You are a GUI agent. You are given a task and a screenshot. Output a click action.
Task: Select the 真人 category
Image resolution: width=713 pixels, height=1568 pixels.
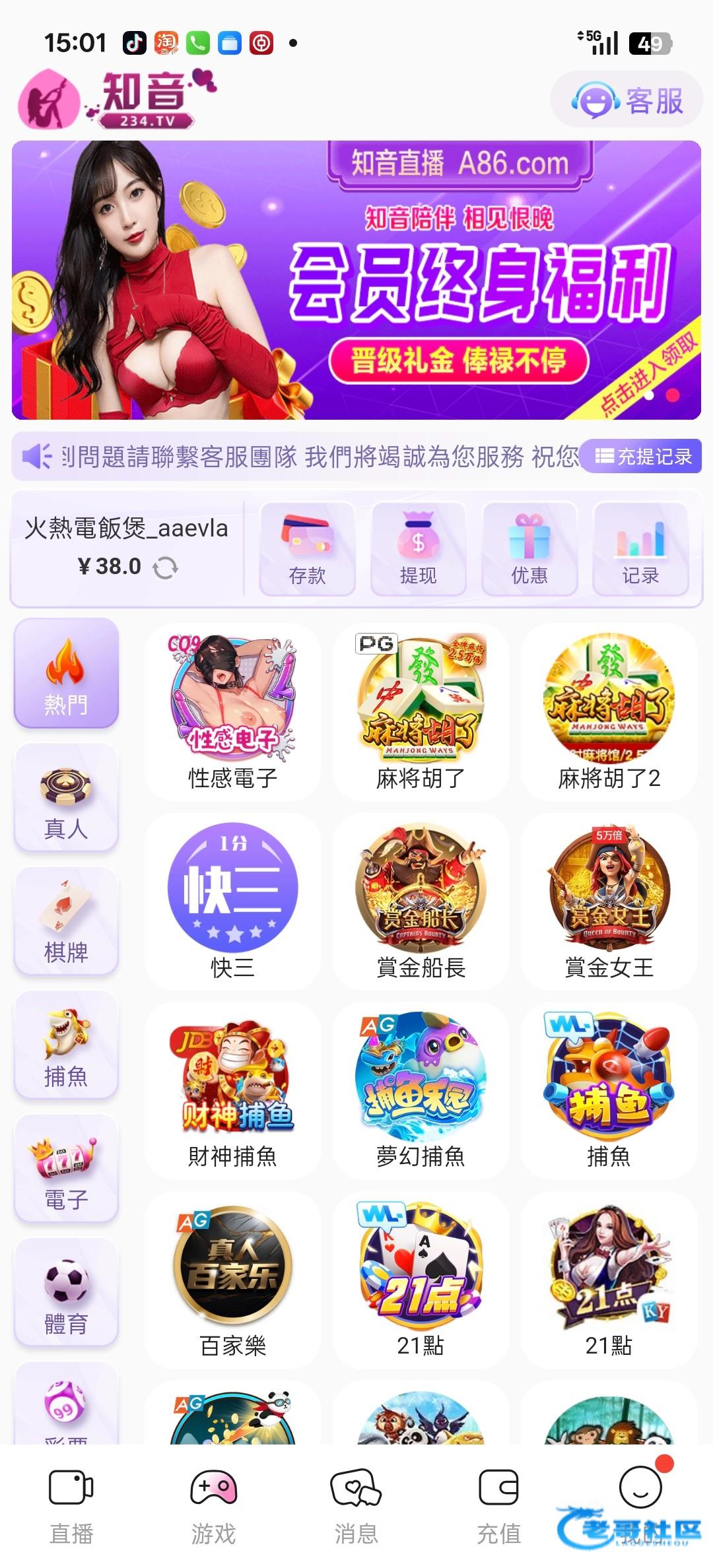tap(66, 798)
